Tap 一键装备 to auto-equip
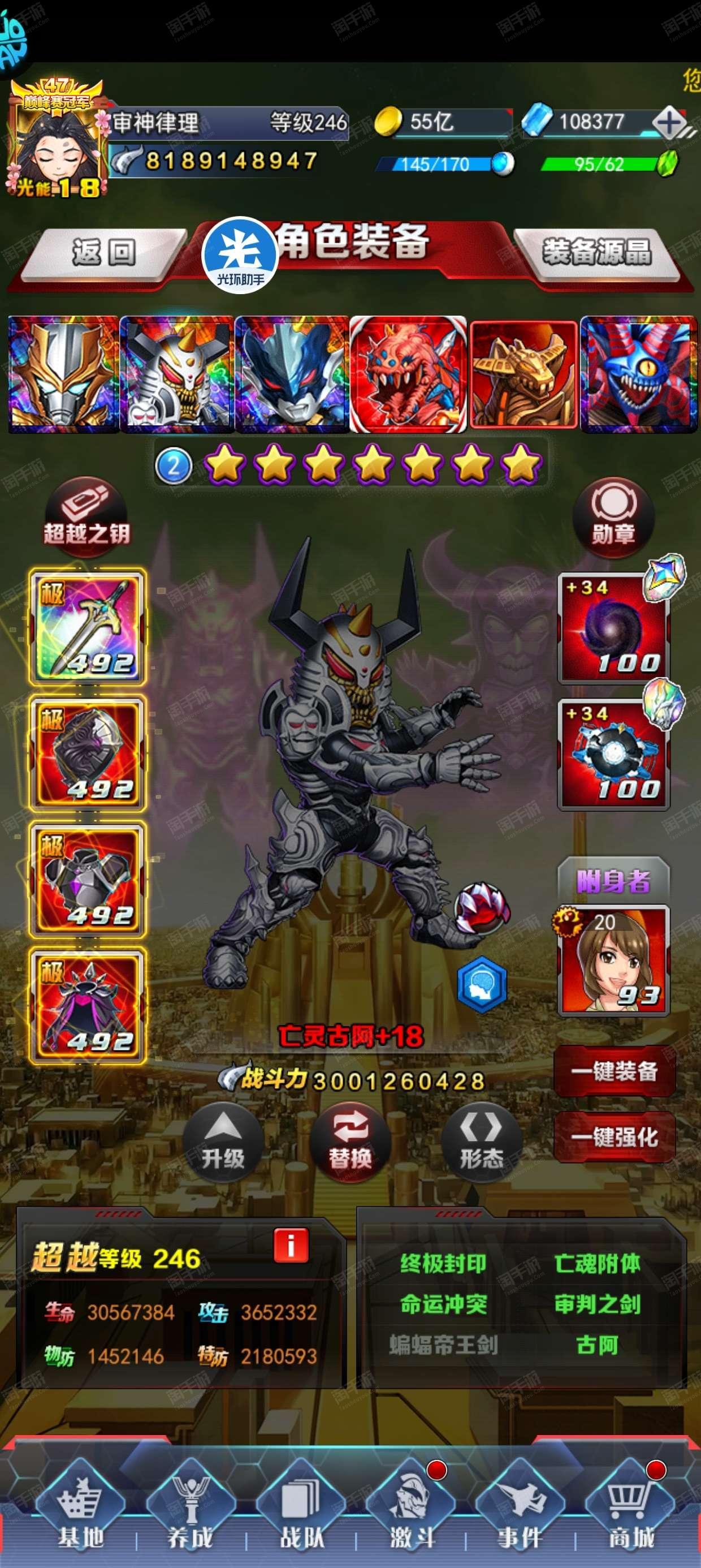 tap(614, 1071)
